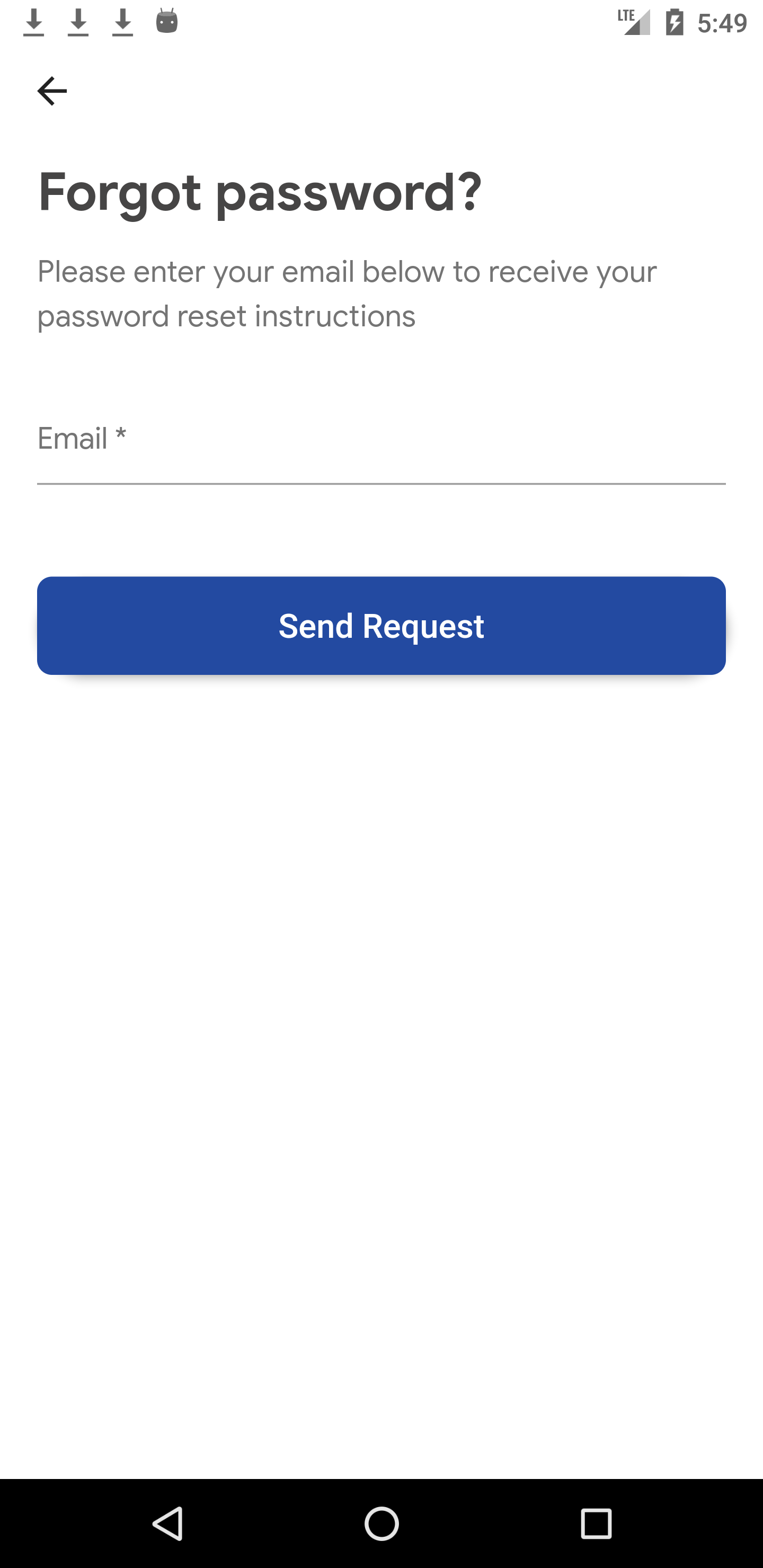The height and width of the screenshot is (1568, 763).
Task: Go back using the top arrow
Action: [52, 91]
